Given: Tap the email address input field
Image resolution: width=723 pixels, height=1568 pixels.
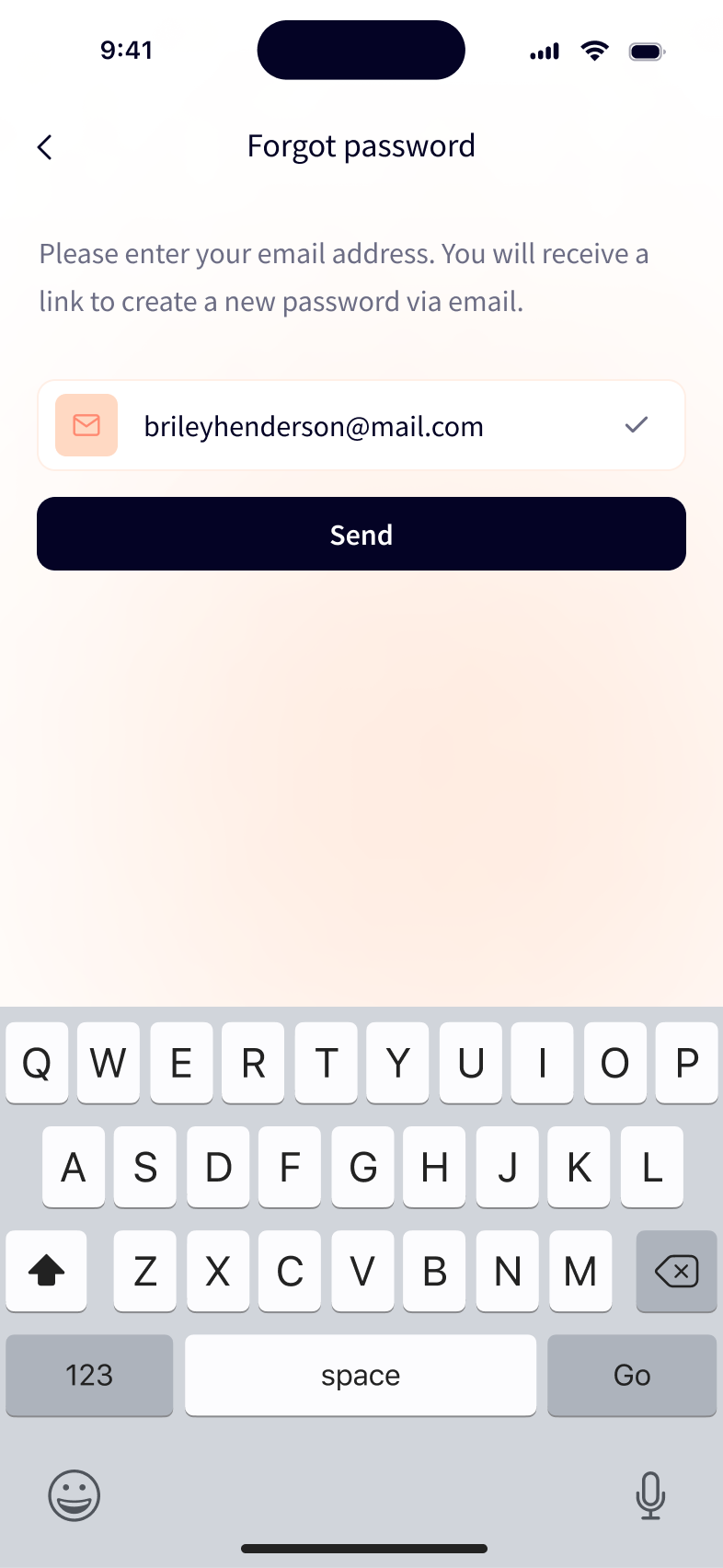Looking at the screenshot, I should pos(368,426).
